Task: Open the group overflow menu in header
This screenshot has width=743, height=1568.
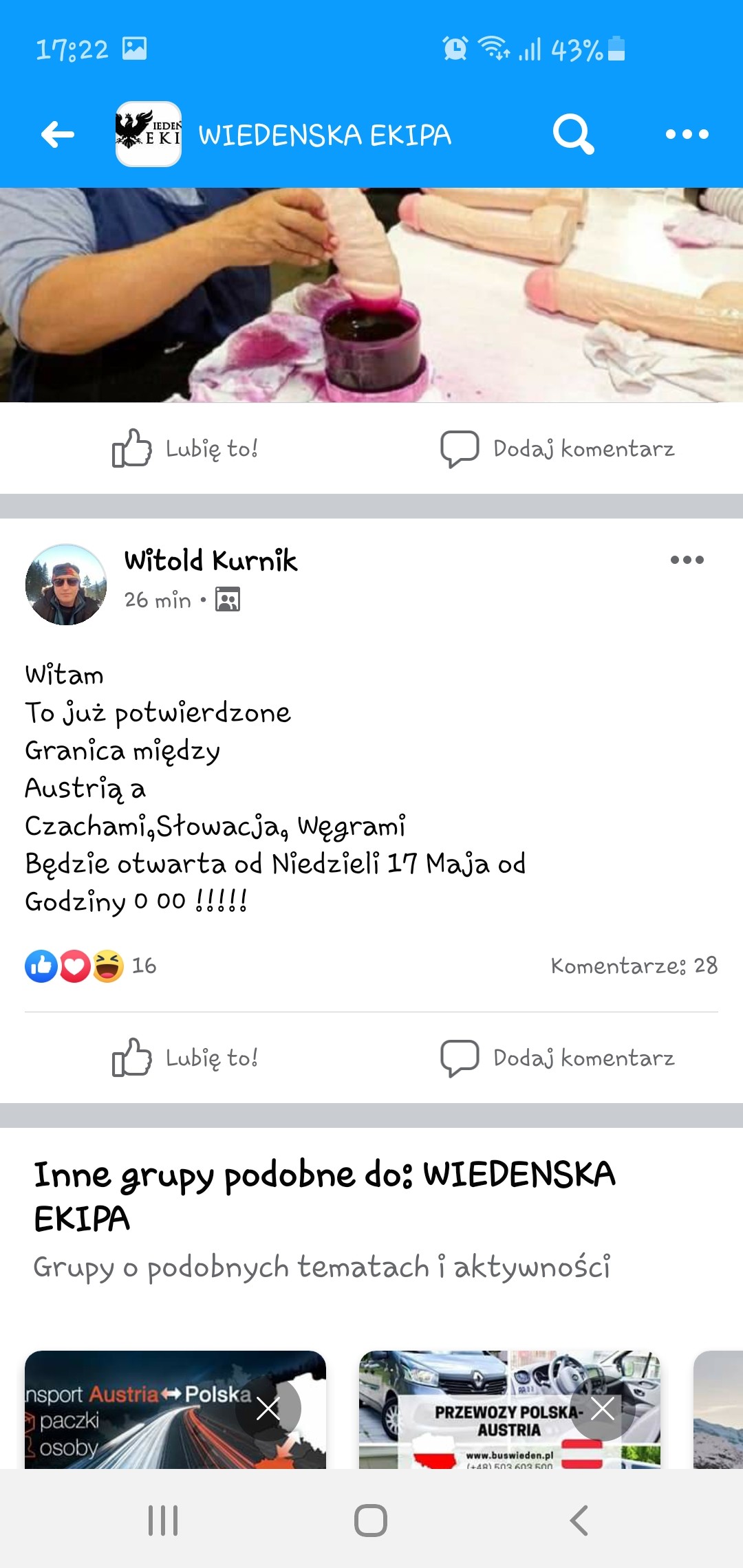Action: pos(687,134)
